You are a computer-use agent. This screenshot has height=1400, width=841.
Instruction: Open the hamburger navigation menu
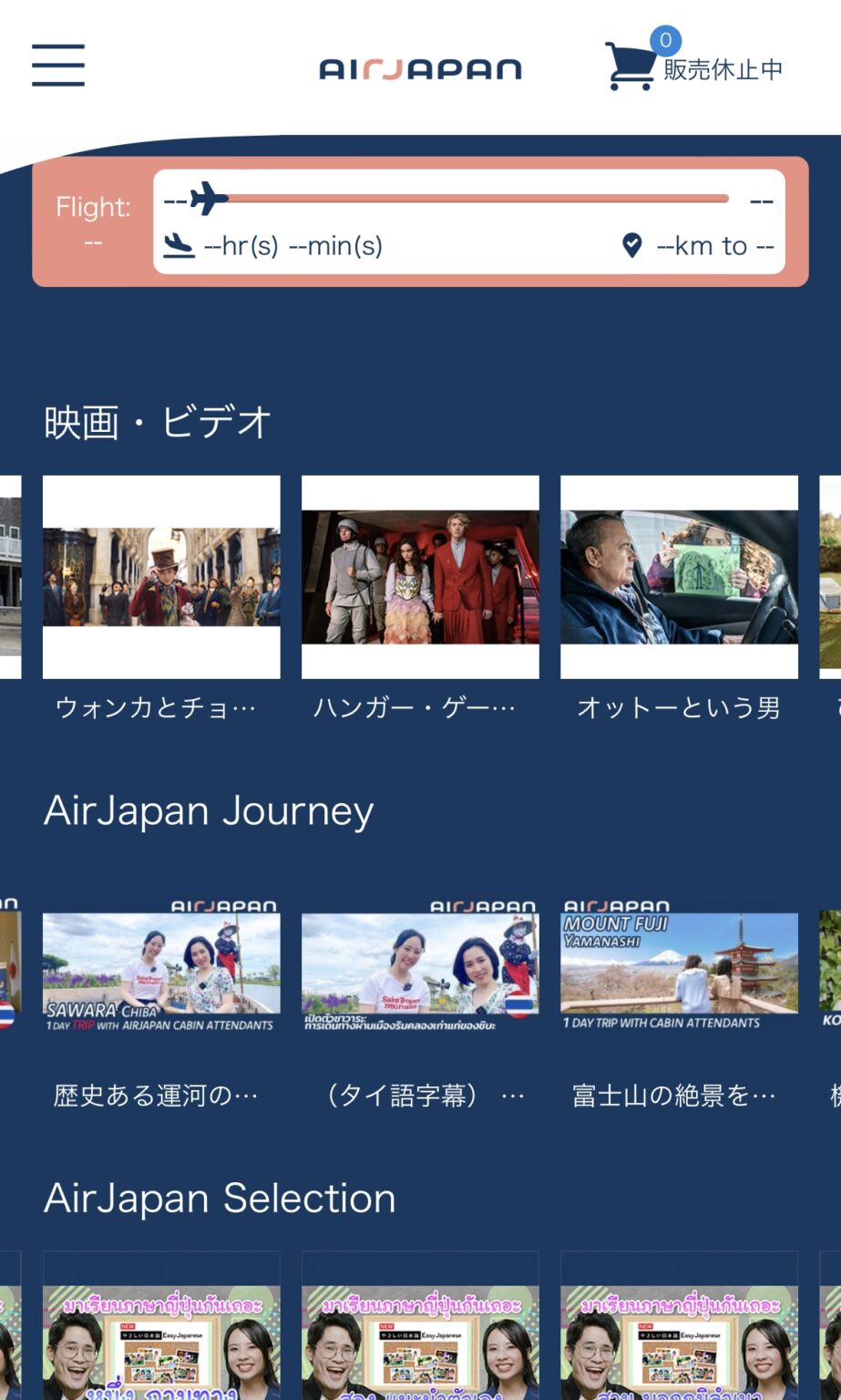click(x=58, y=65)
